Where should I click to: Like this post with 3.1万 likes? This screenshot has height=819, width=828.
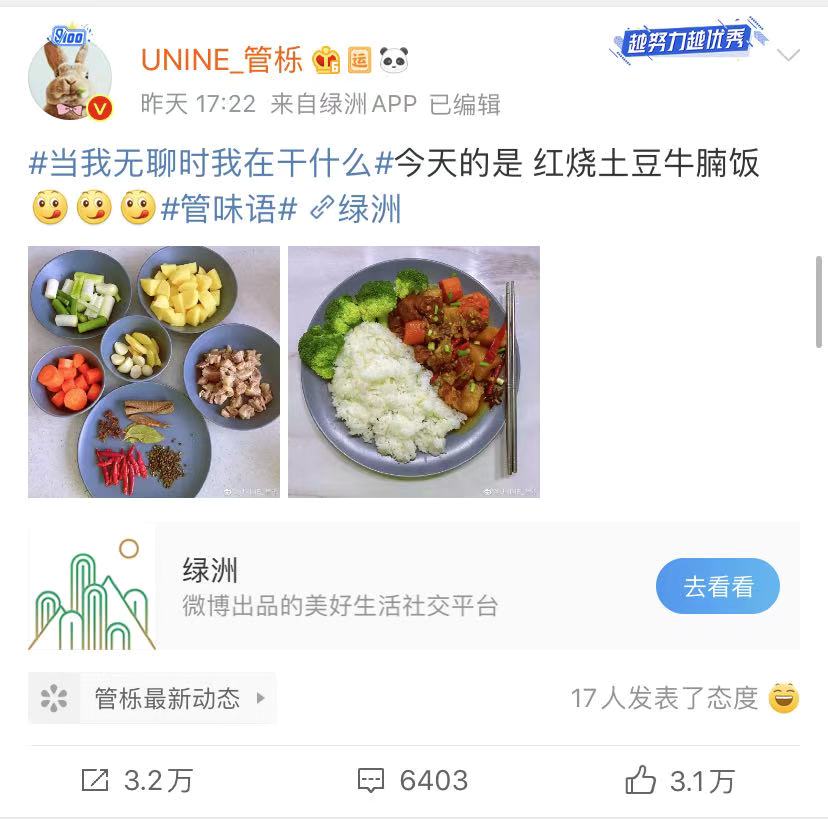click(680, 781)
